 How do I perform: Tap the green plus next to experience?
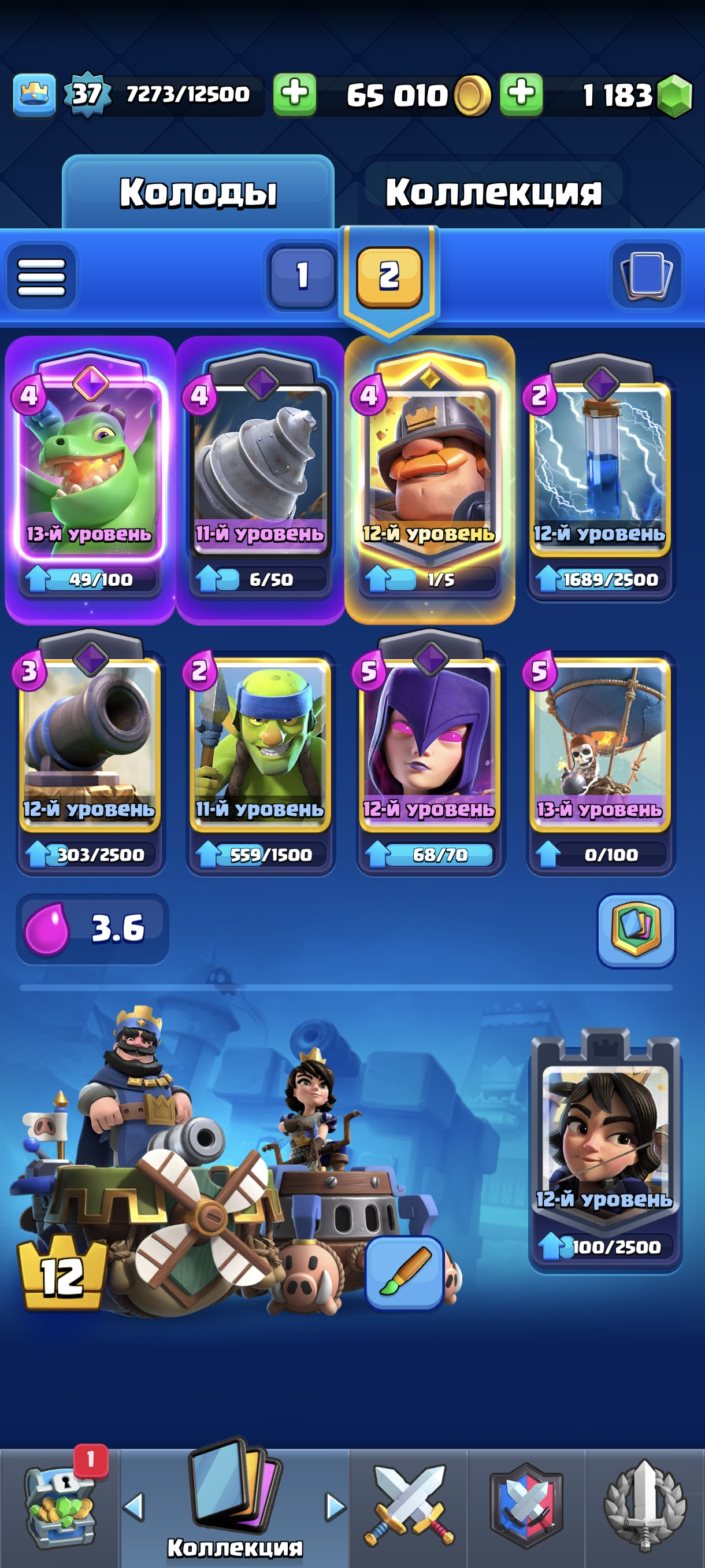click(x=294, y=94)
